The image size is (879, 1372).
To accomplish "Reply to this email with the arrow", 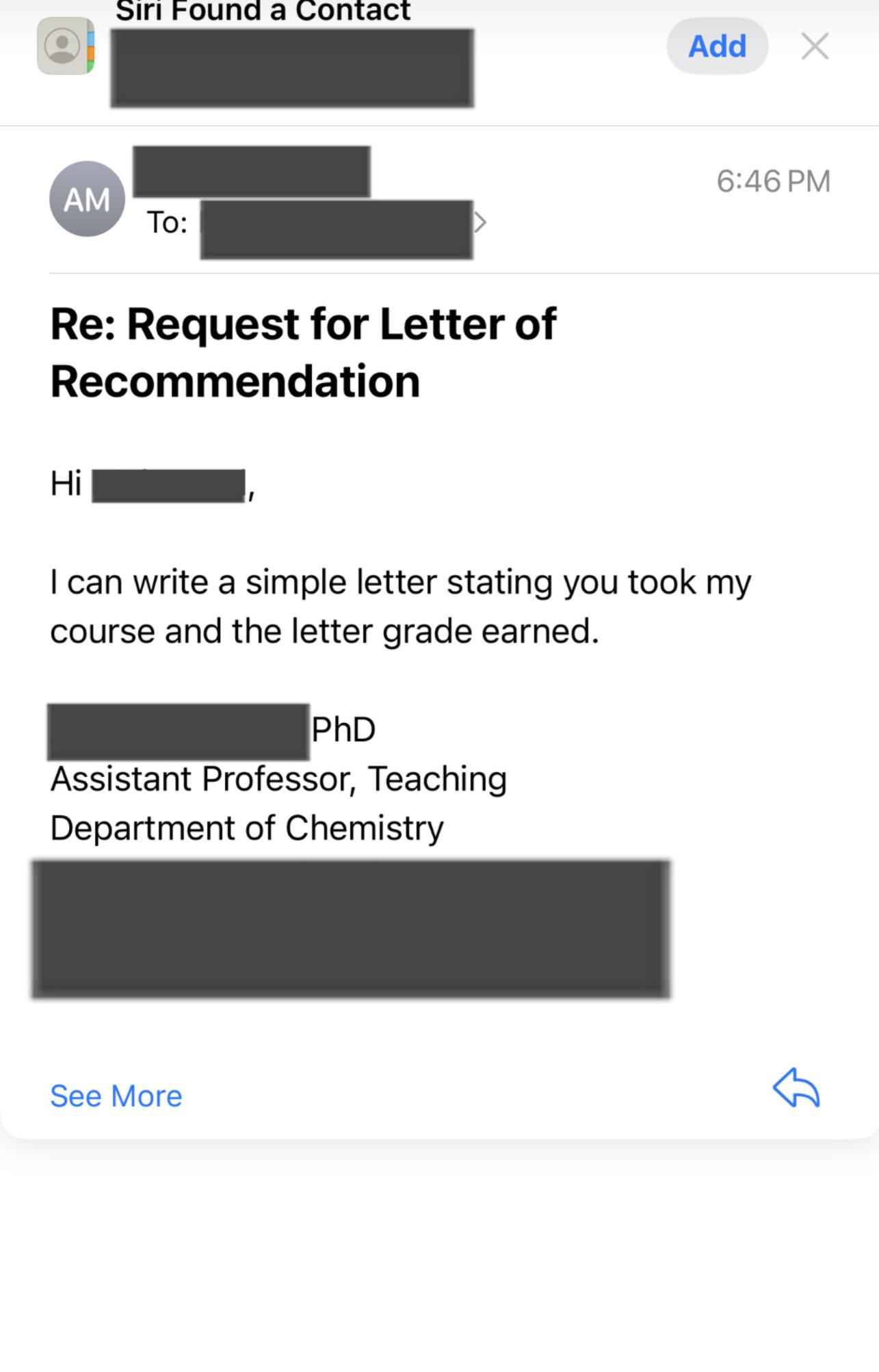I will [x=796, y=1087].
